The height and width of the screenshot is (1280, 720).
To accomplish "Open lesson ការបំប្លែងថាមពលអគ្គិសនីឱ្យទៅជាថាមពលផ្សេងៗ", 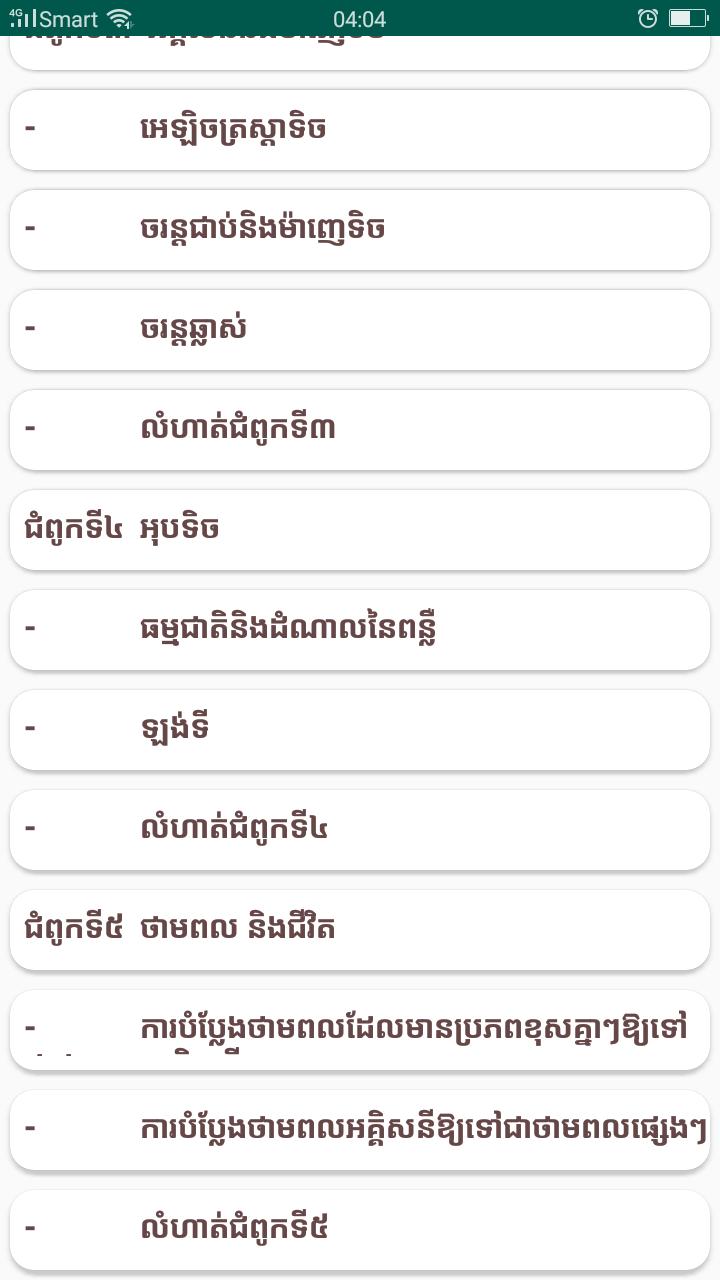I will pos(360,1129).
